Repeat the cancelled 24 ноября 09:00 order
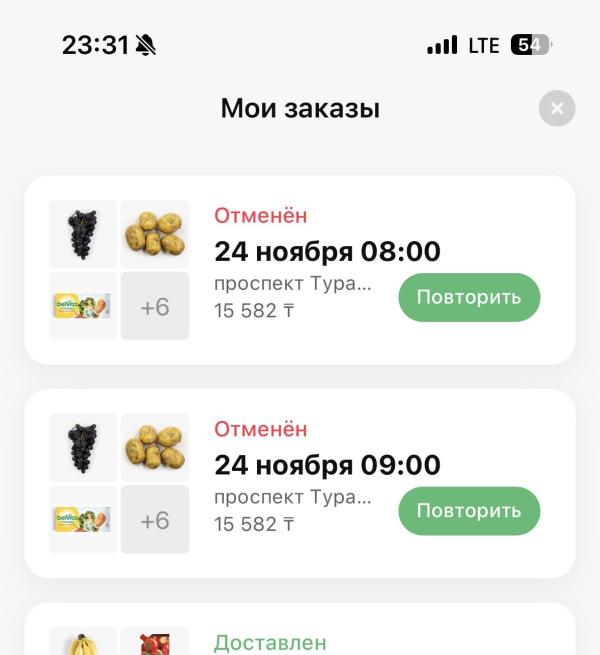This screenshot has height=655, width=600. click(469, 511)
